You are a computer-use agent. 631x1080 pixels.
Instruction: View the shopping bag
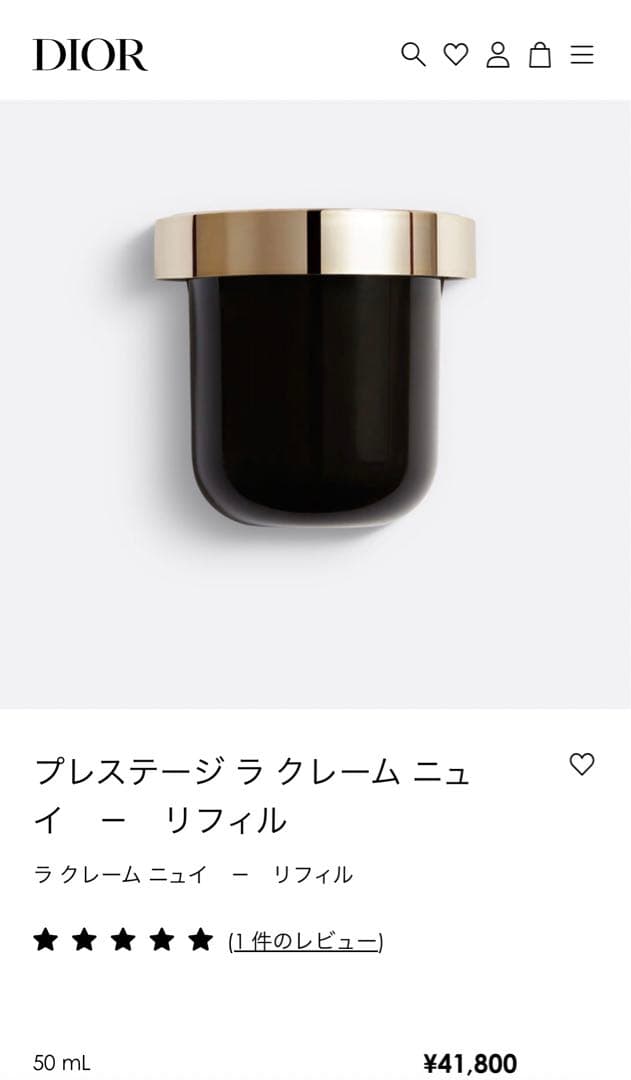point(540,54)
